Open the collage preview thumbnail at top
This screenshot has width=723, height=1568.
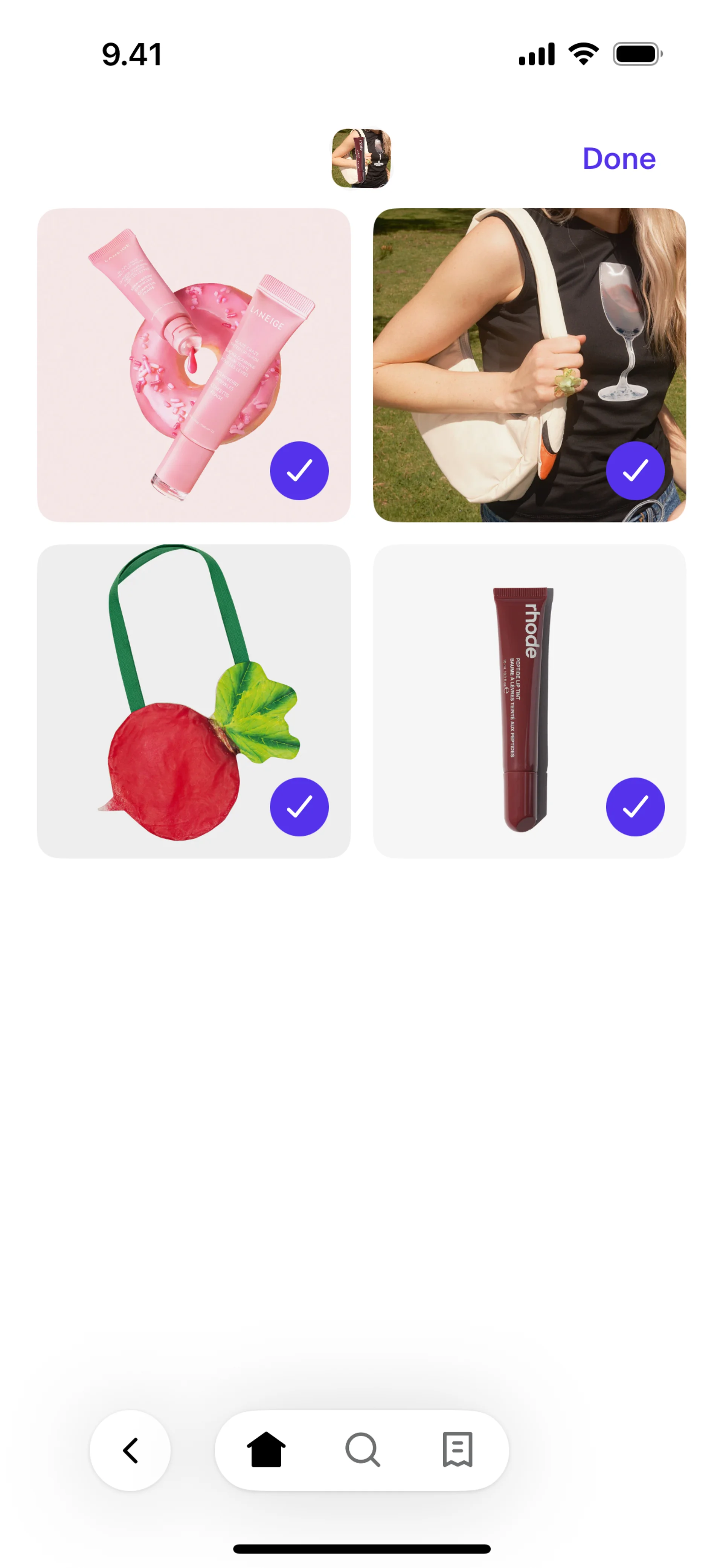click(x=361, y=158)
